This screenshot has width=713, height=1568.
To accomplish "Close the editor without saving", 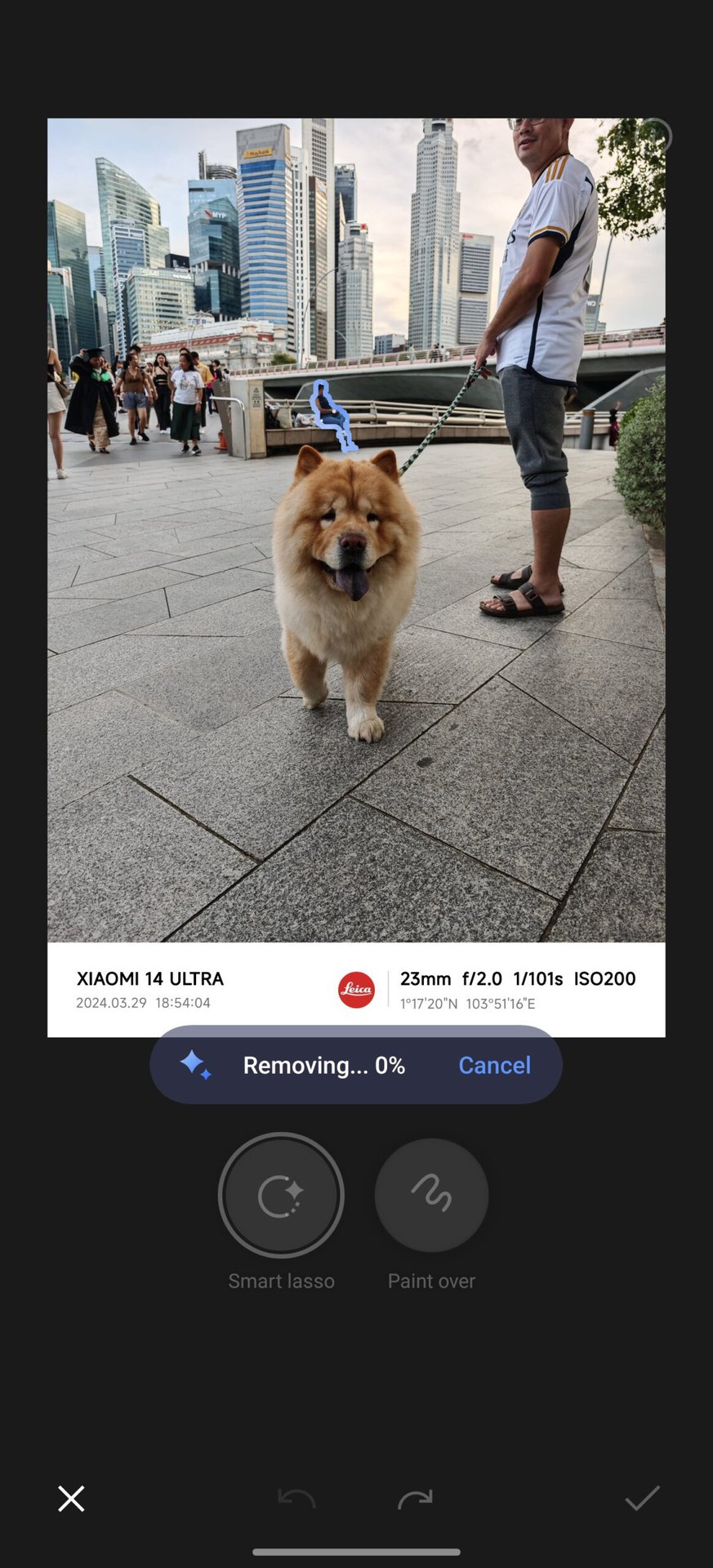I will pyautogui.click(x=71, y=1499).
